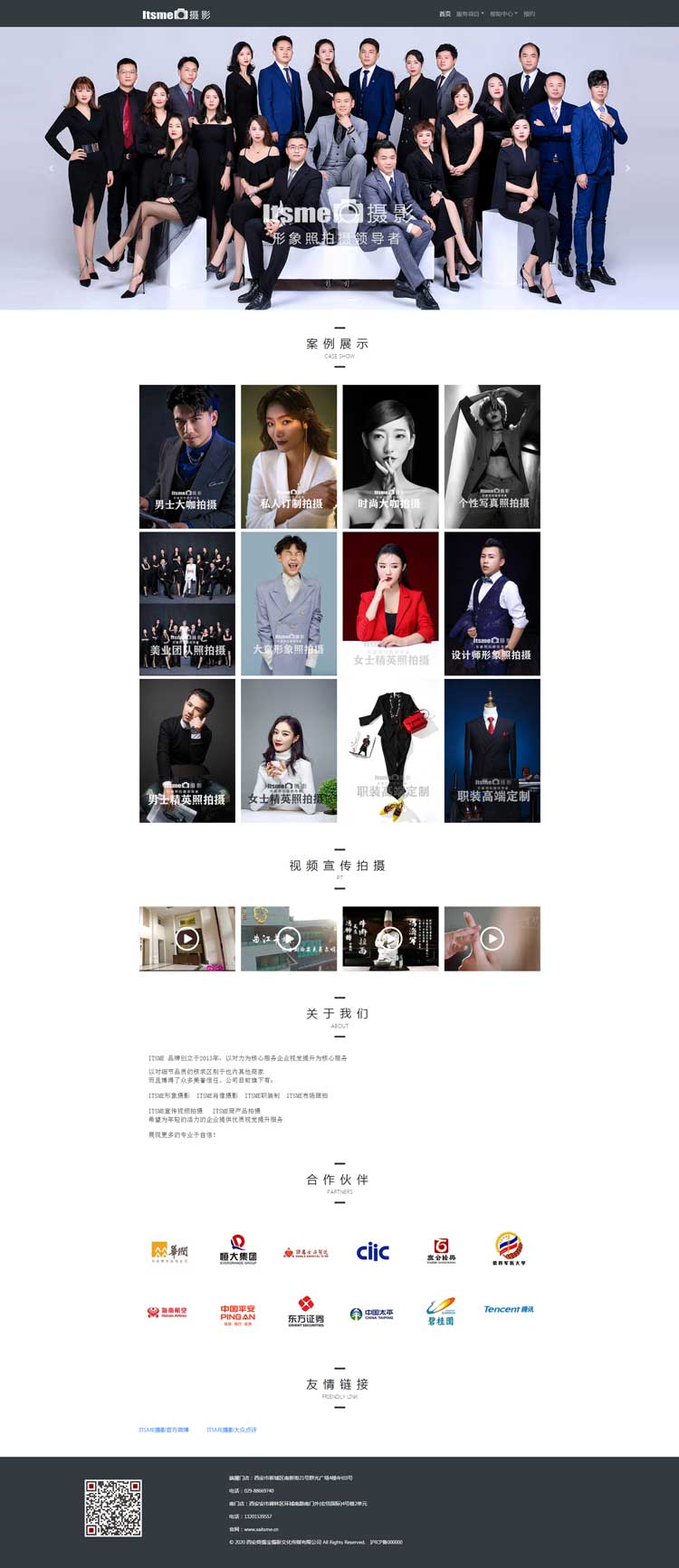Open the 男士大咖拍摄 case tile
This screenshot has height=1568, width=679.
pos(186,456)
